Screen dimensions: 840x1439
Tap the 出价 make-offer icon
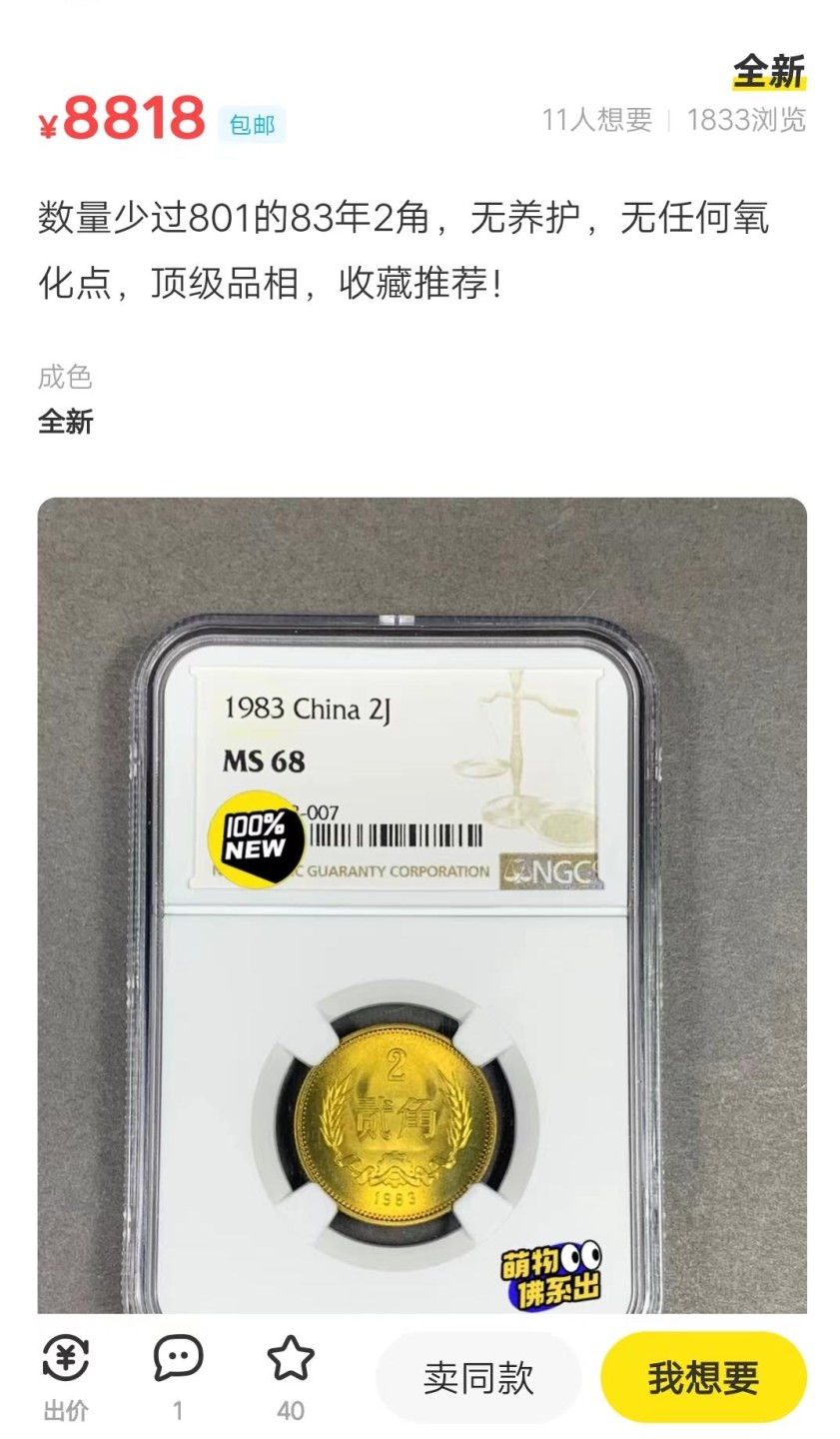pyautogui.click(x=66, y=1361)
